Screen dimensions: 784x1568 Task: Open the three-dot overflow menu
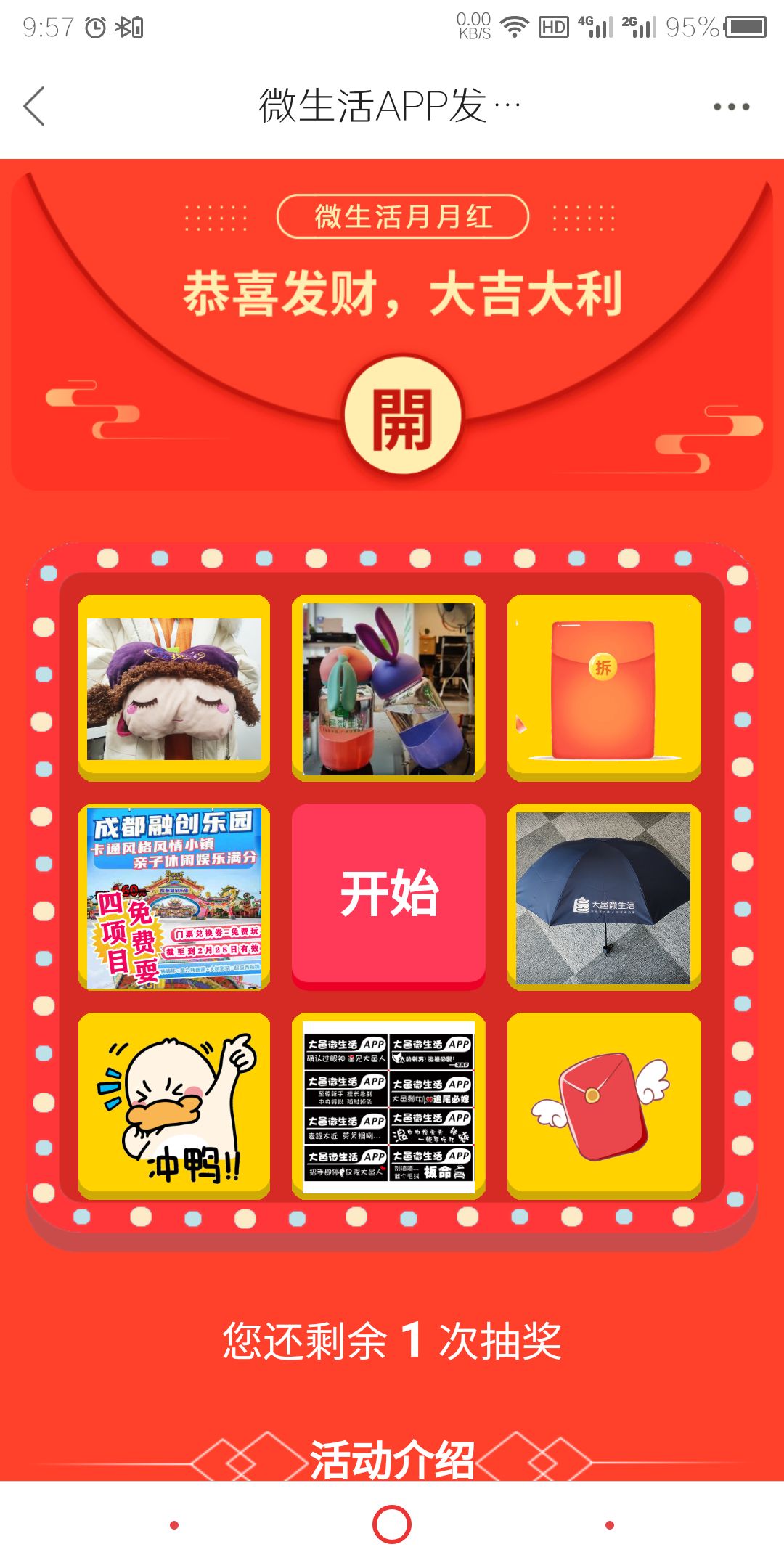[731, 107]
